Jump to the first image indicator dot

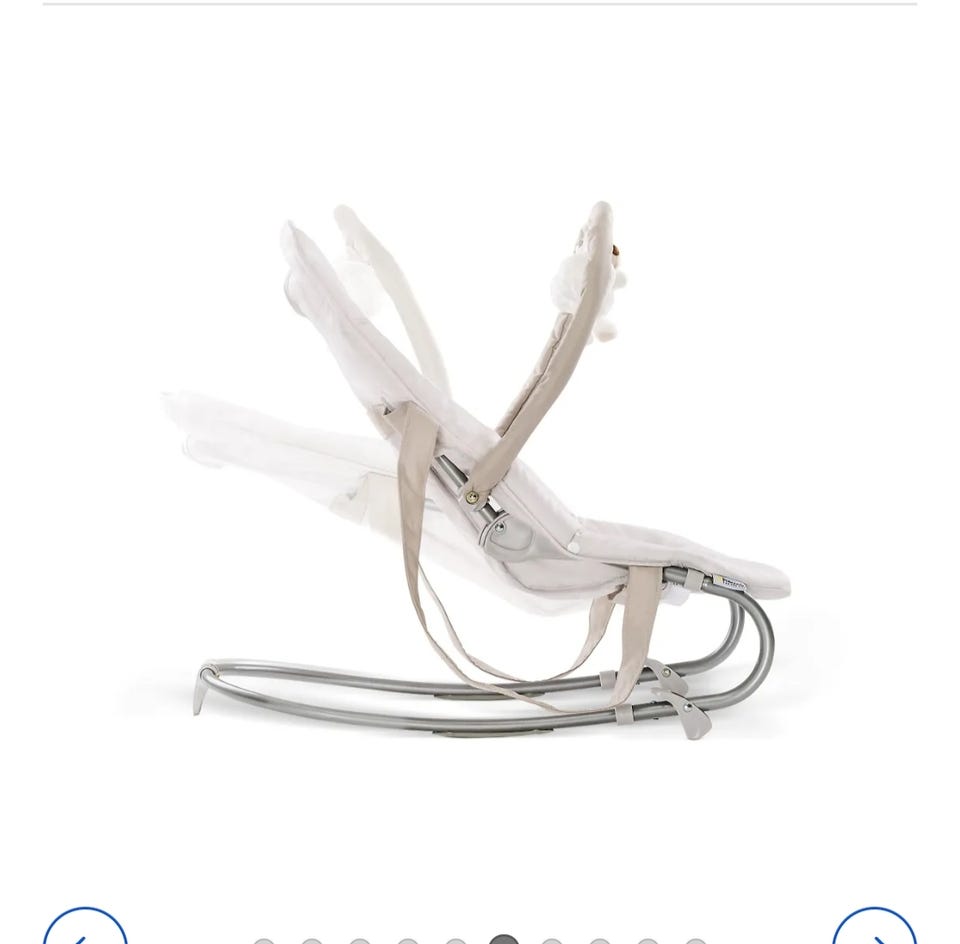pos(264,940)
